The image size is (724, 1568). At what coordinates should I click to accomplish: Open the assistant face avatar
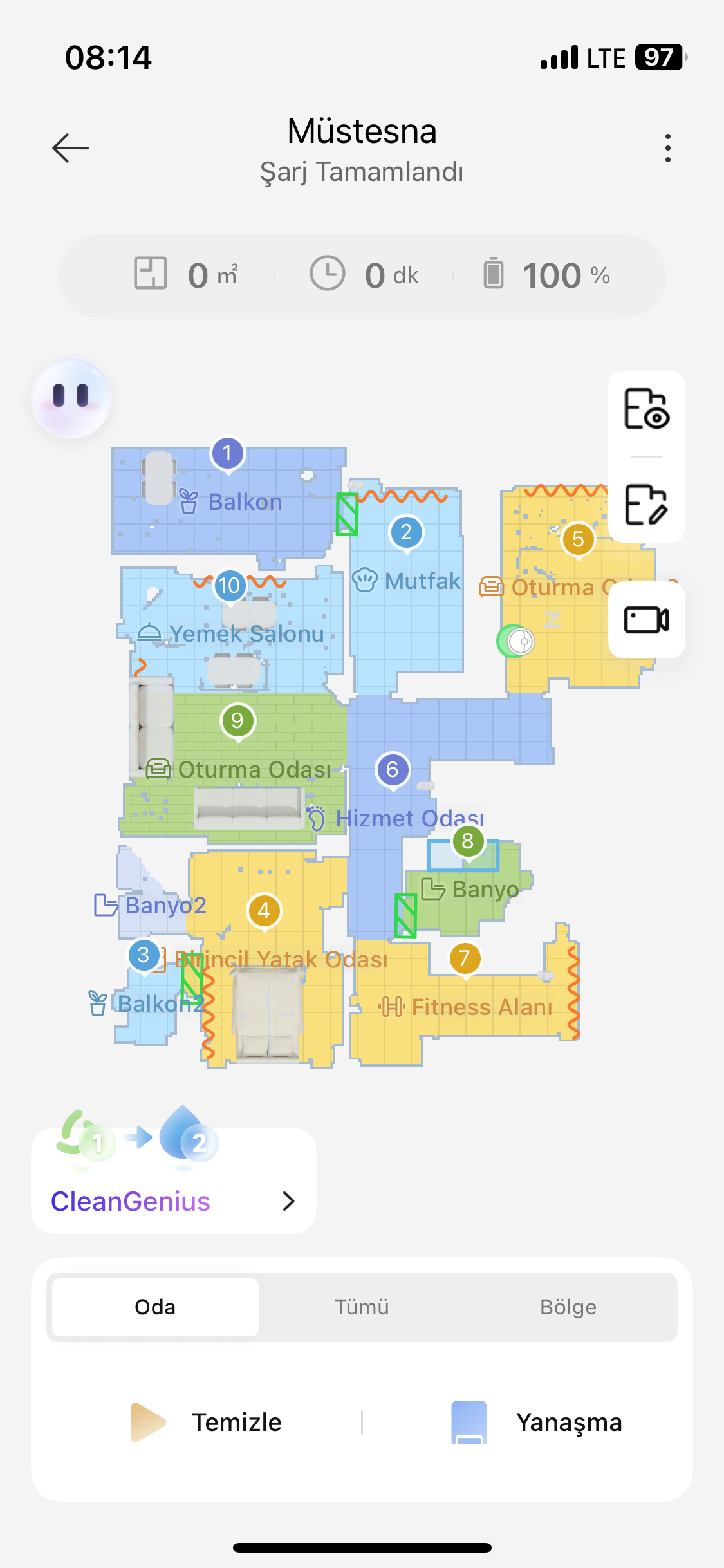point(71,398)
